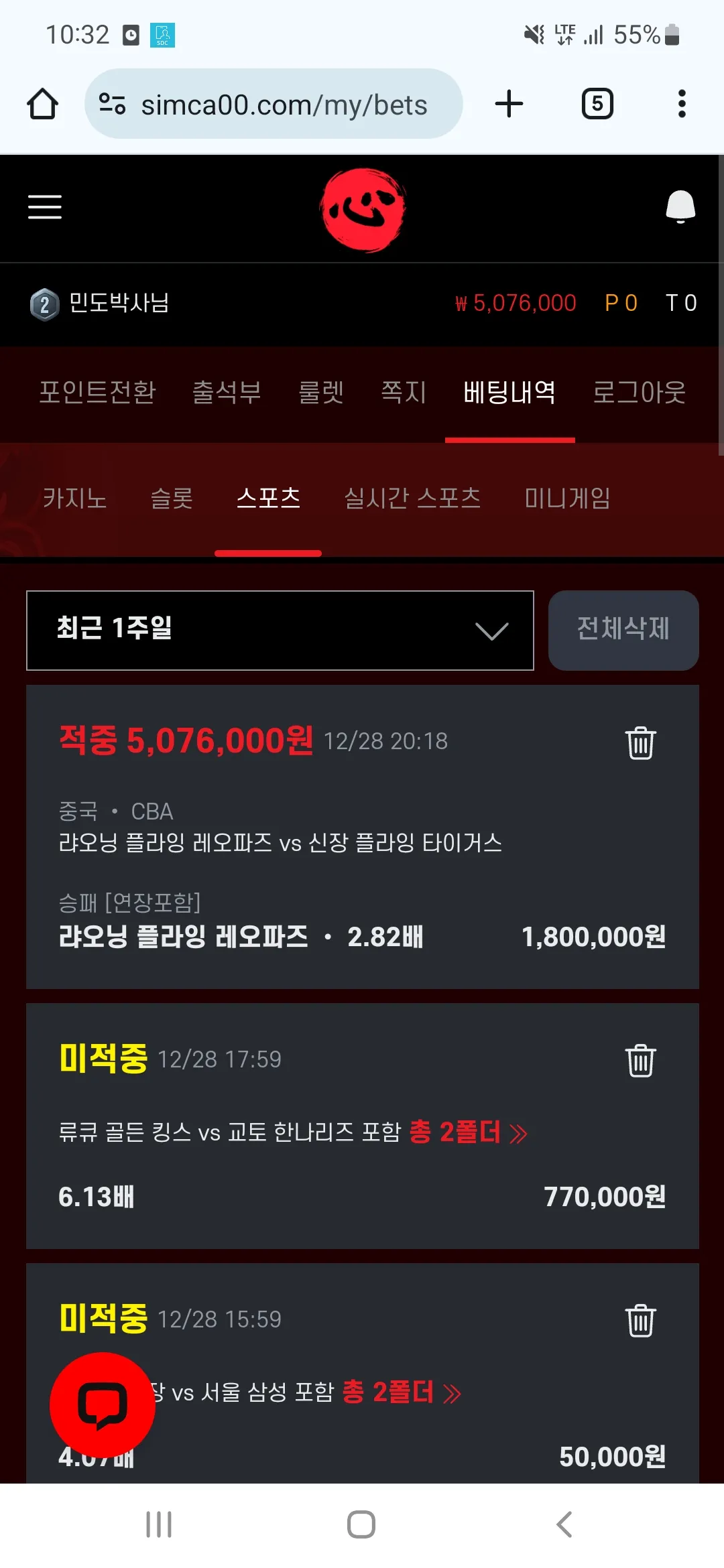The image size is (724, 1568).
Task: Open the 포인트전환 tab
Action: pos(97,392)
